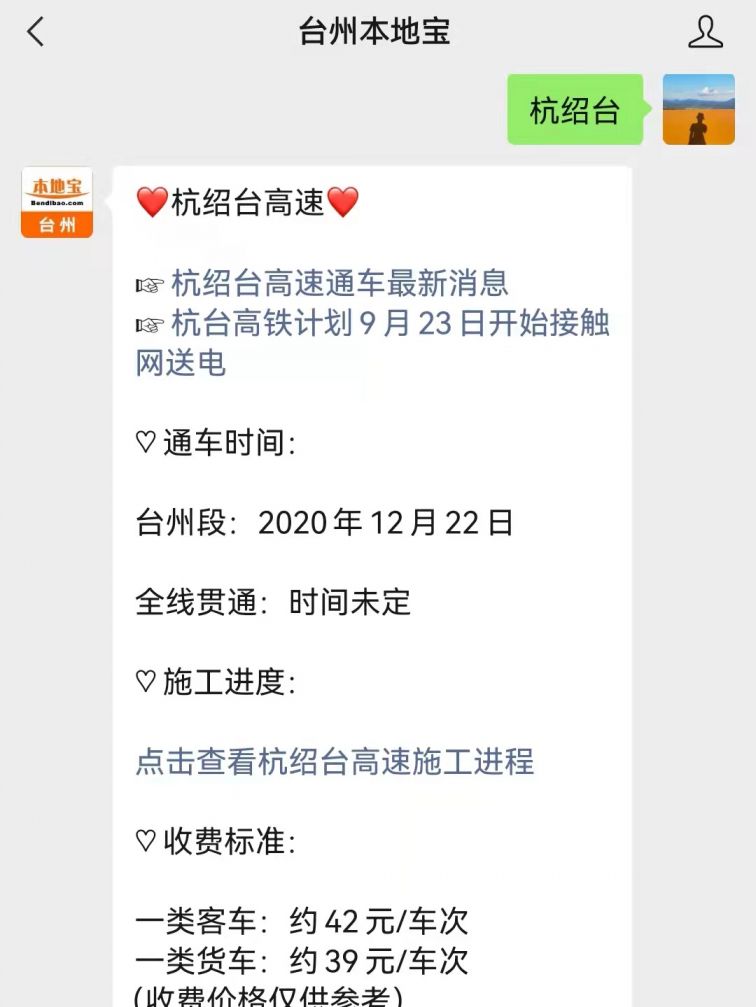
Task: Open link 杭台高铁计划9月23日开始接触网送电
Action: [x=390, y=324]
